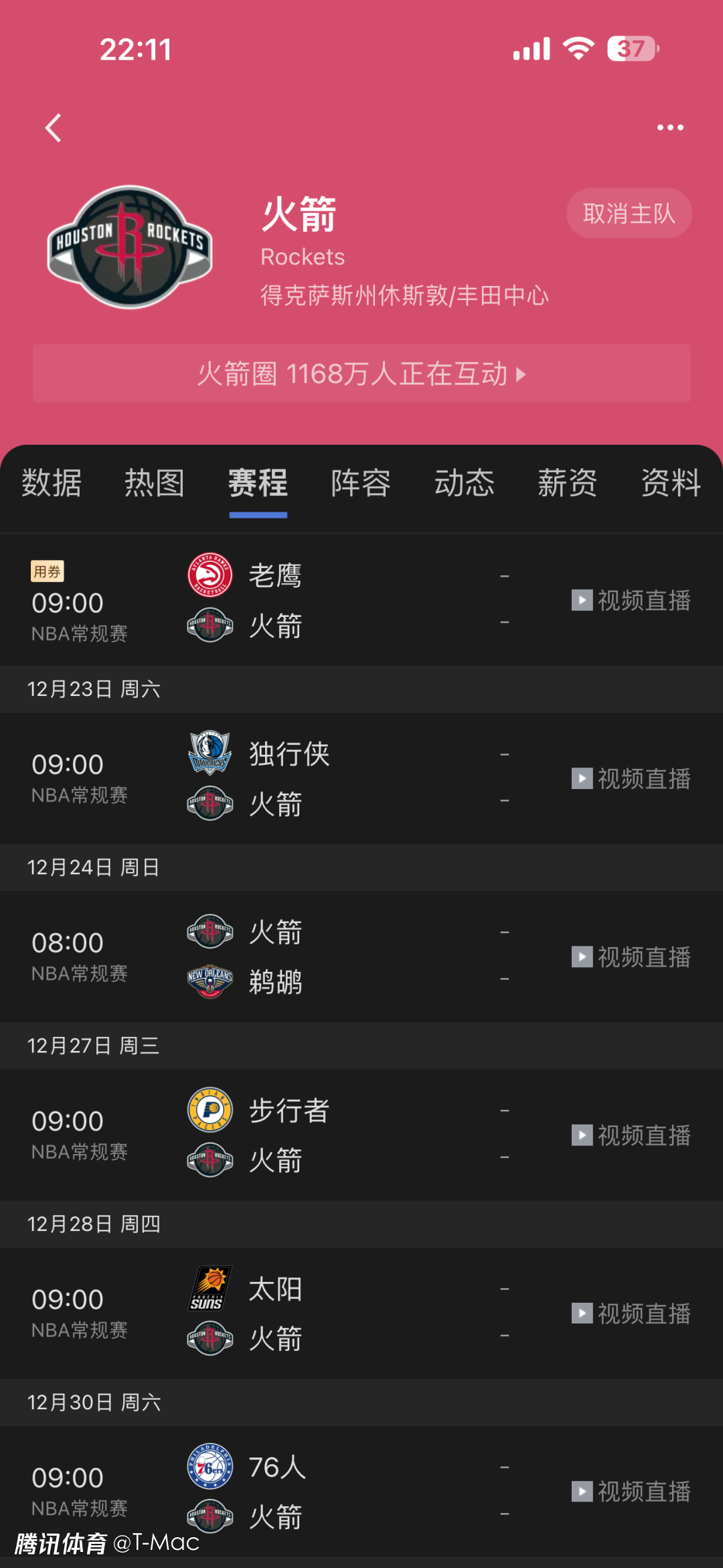Switch to the 数据 tab
The width and height of the screenshot is (723, 1568).
tap(52, 483)
